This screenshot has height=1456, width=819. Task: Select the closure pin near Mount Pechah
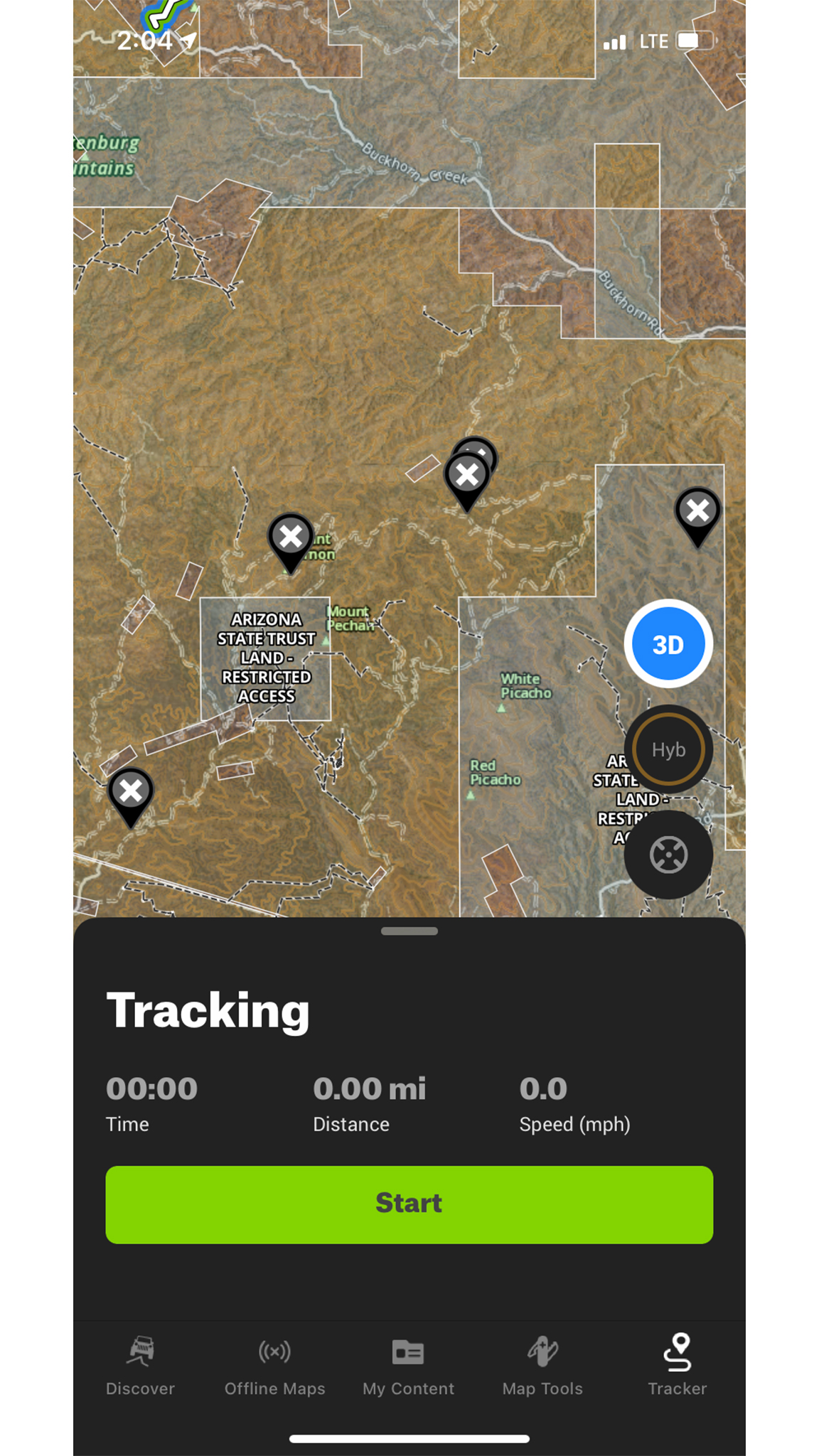coord(291,538)
